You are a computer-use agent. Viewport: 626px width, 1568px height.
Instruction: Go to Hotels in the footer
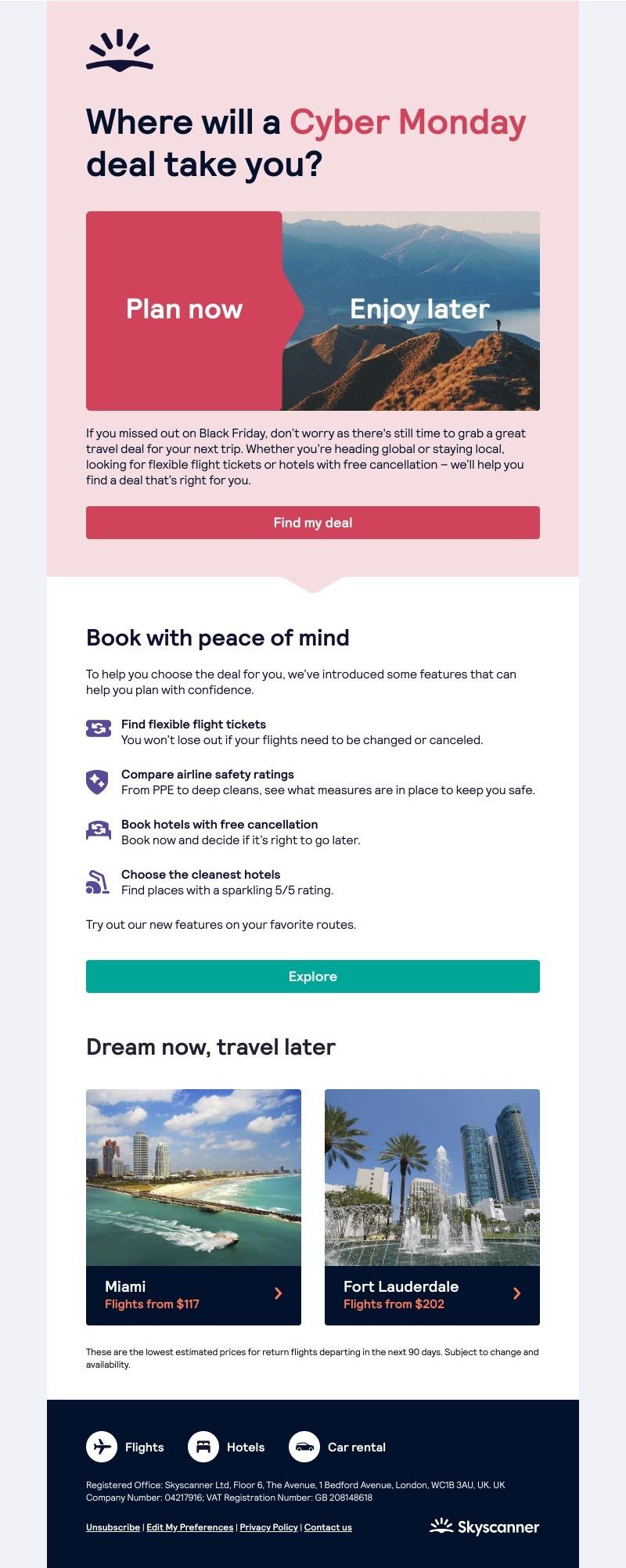228,1447
